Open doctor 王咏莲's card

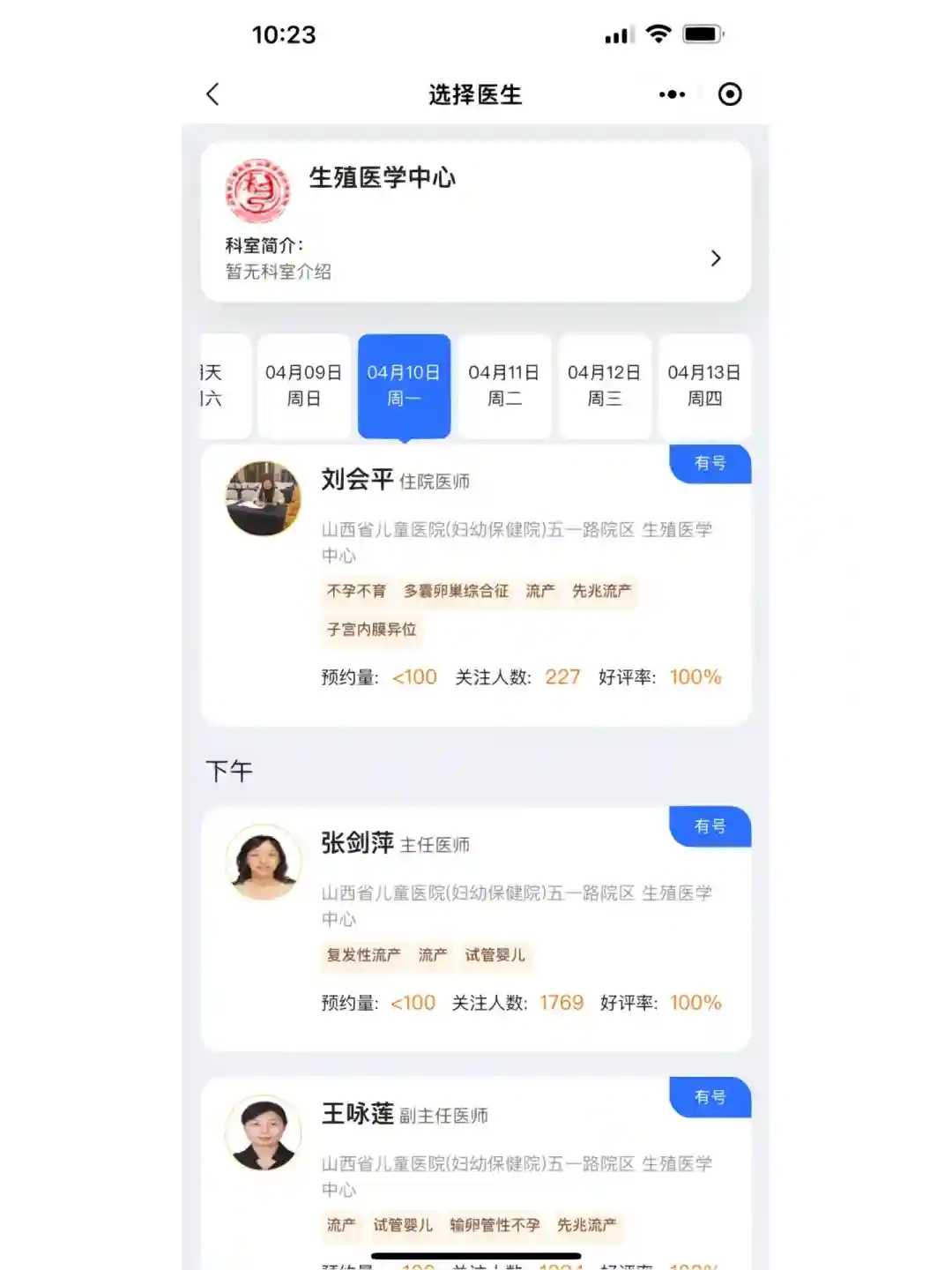476,1173
